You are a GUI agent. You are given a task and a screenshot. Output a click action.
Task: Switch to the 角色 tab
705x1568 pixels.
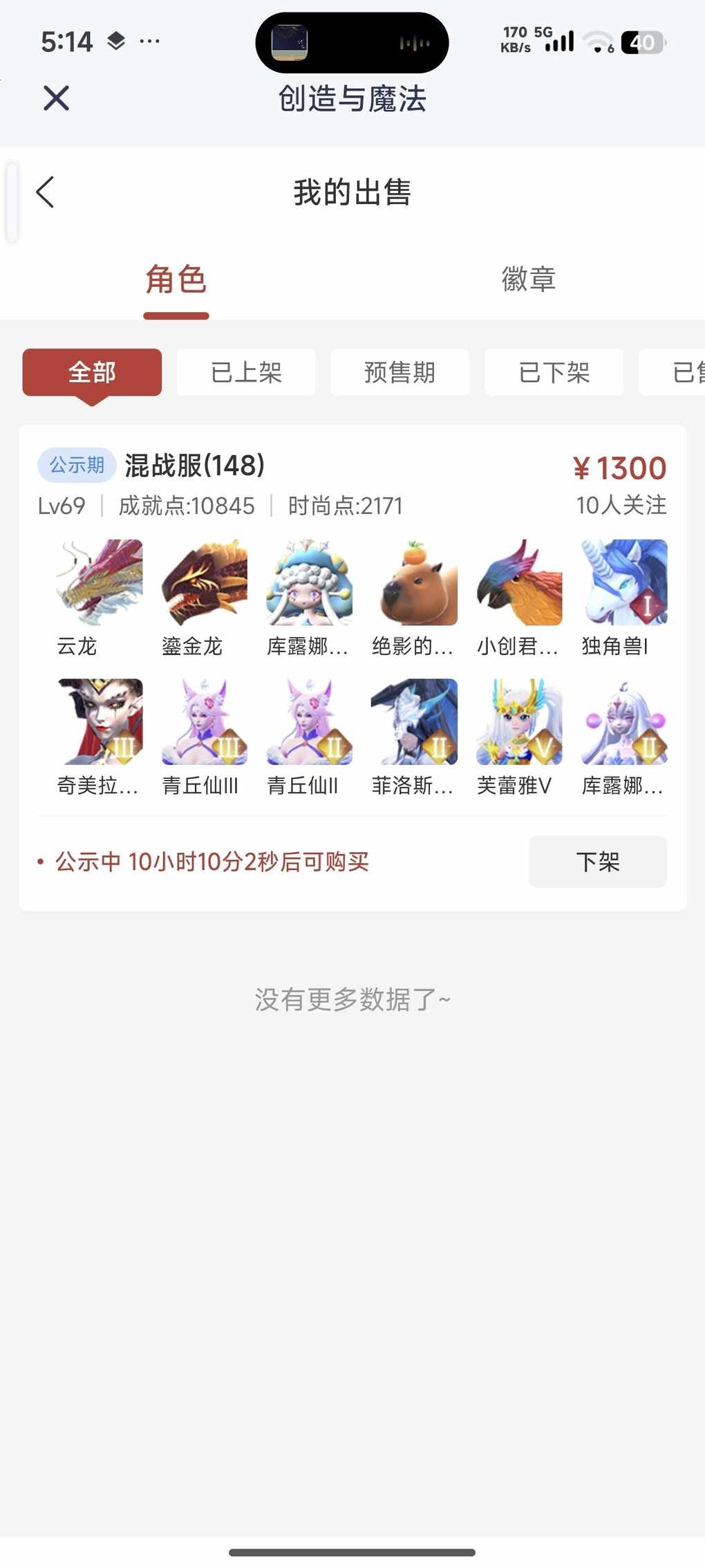click(176, 280)
